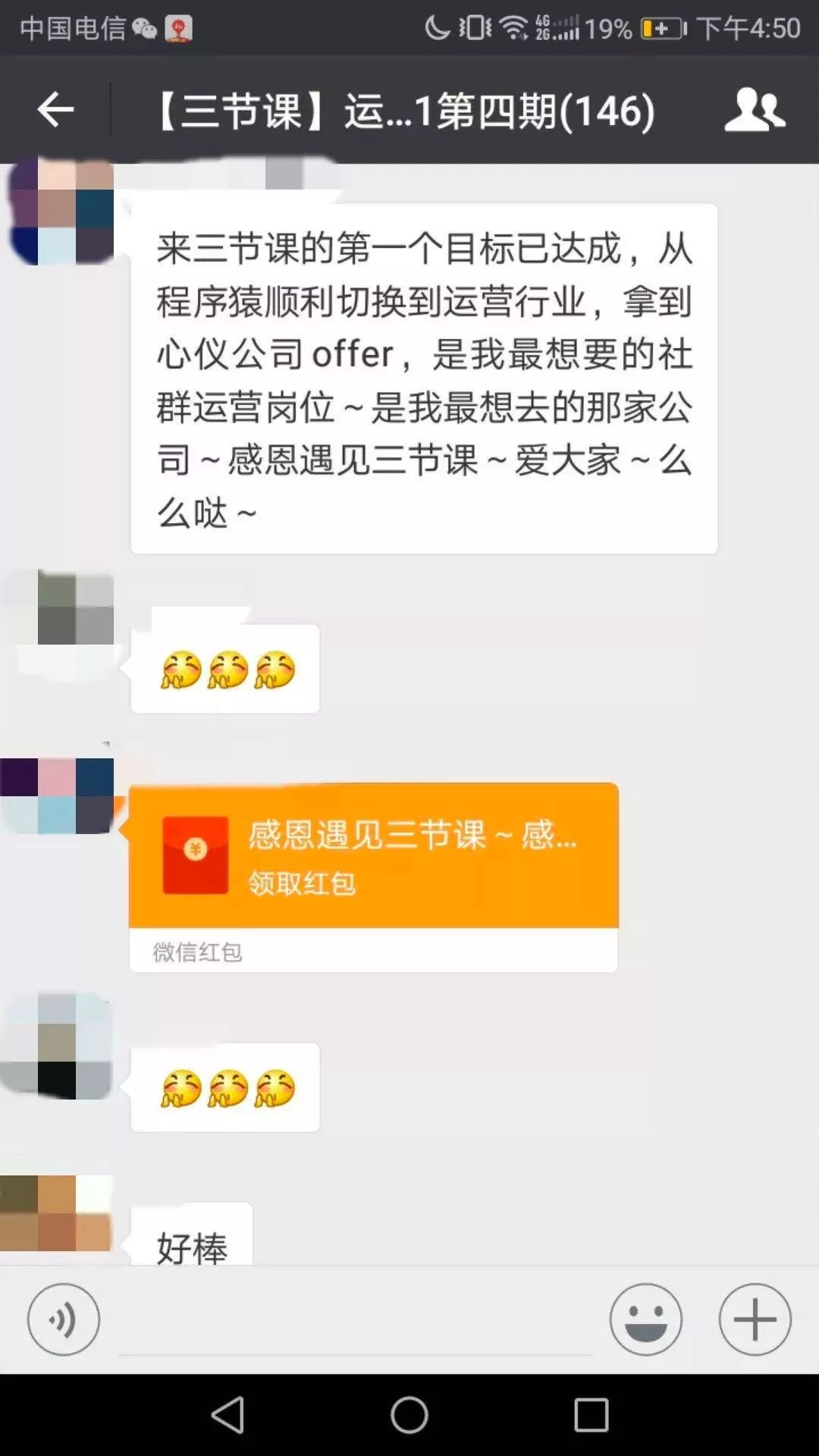Open the plus attachments menu
The image size is (819, 1456).
coord(755,1319)
